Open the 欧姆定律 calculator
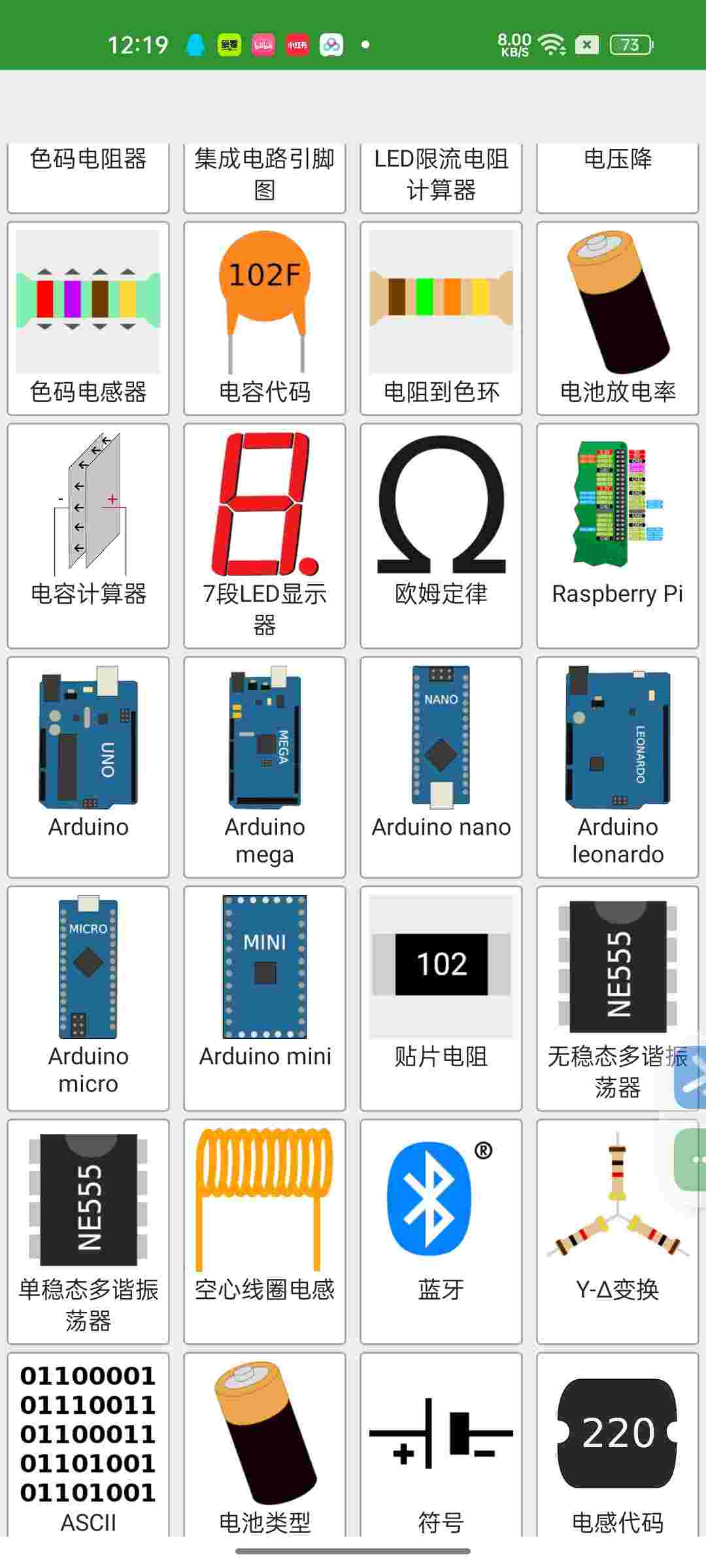The image size is (706, 1568). point(441,534)
